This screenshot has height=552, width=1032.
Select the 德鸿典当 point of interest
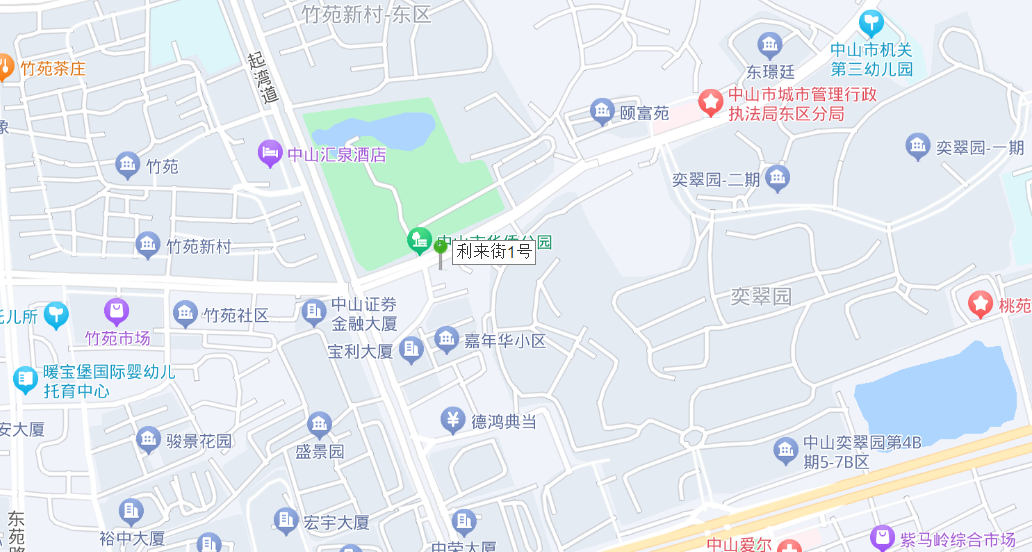click(453, 420)
